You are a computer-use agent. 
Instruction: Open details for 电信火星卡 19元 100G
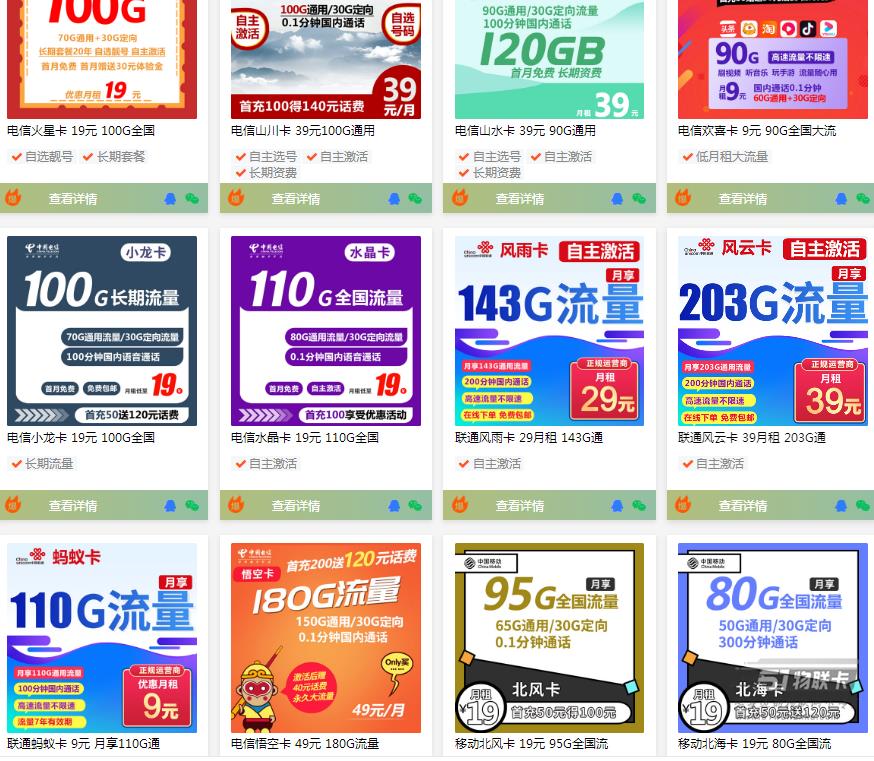click(73, 199)
